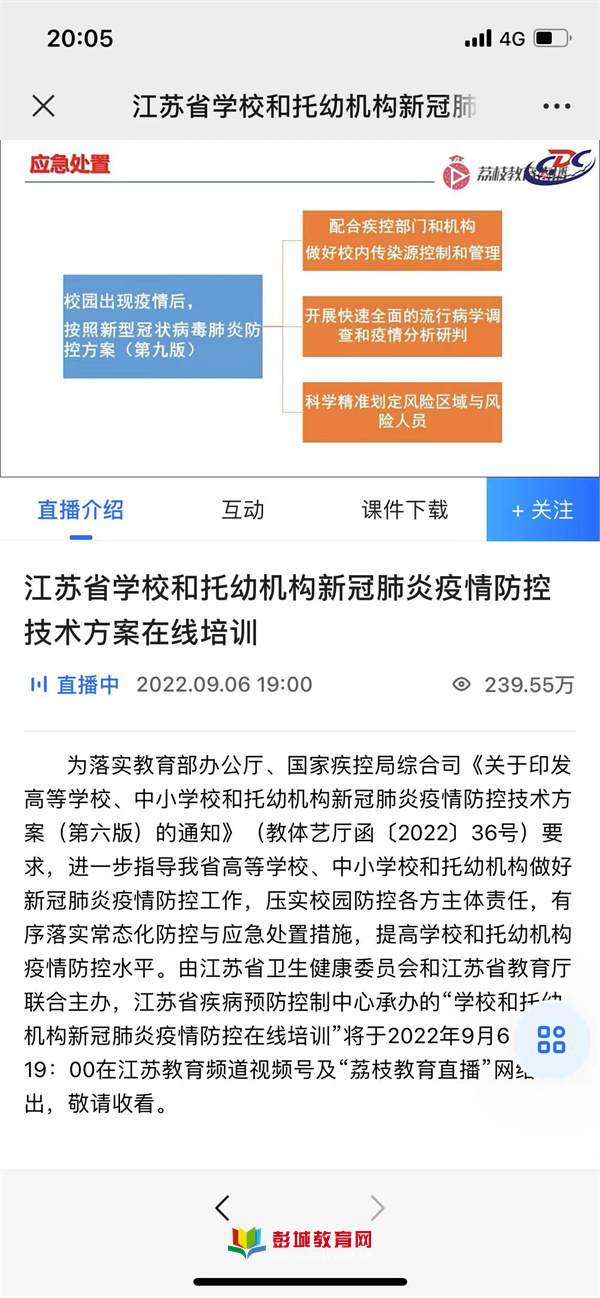The height and width of the screenshot is (1298, 600).
Task: Switch to the 直播介绍 tab
Action: [81, 510]
